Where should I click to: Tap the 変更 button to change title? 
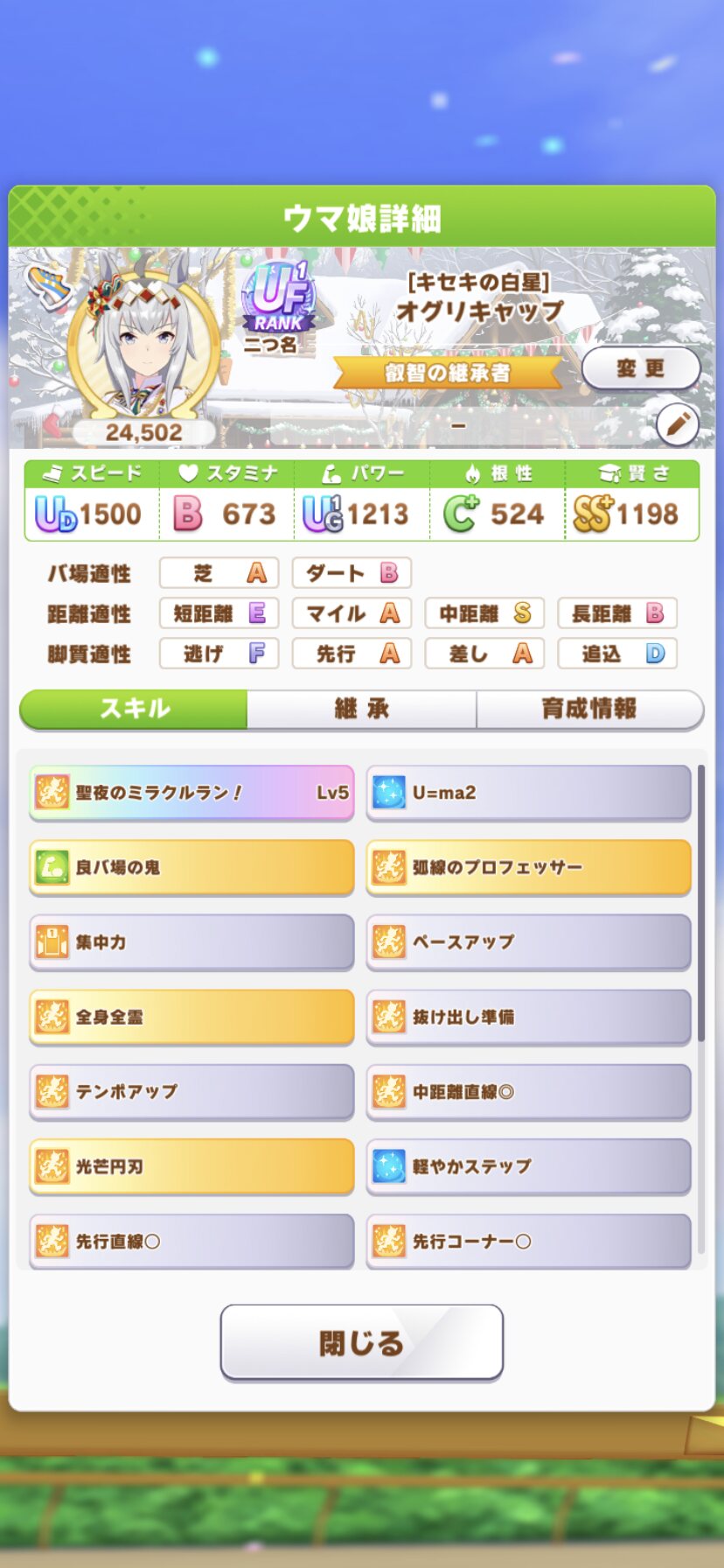[x=640, y=368]
